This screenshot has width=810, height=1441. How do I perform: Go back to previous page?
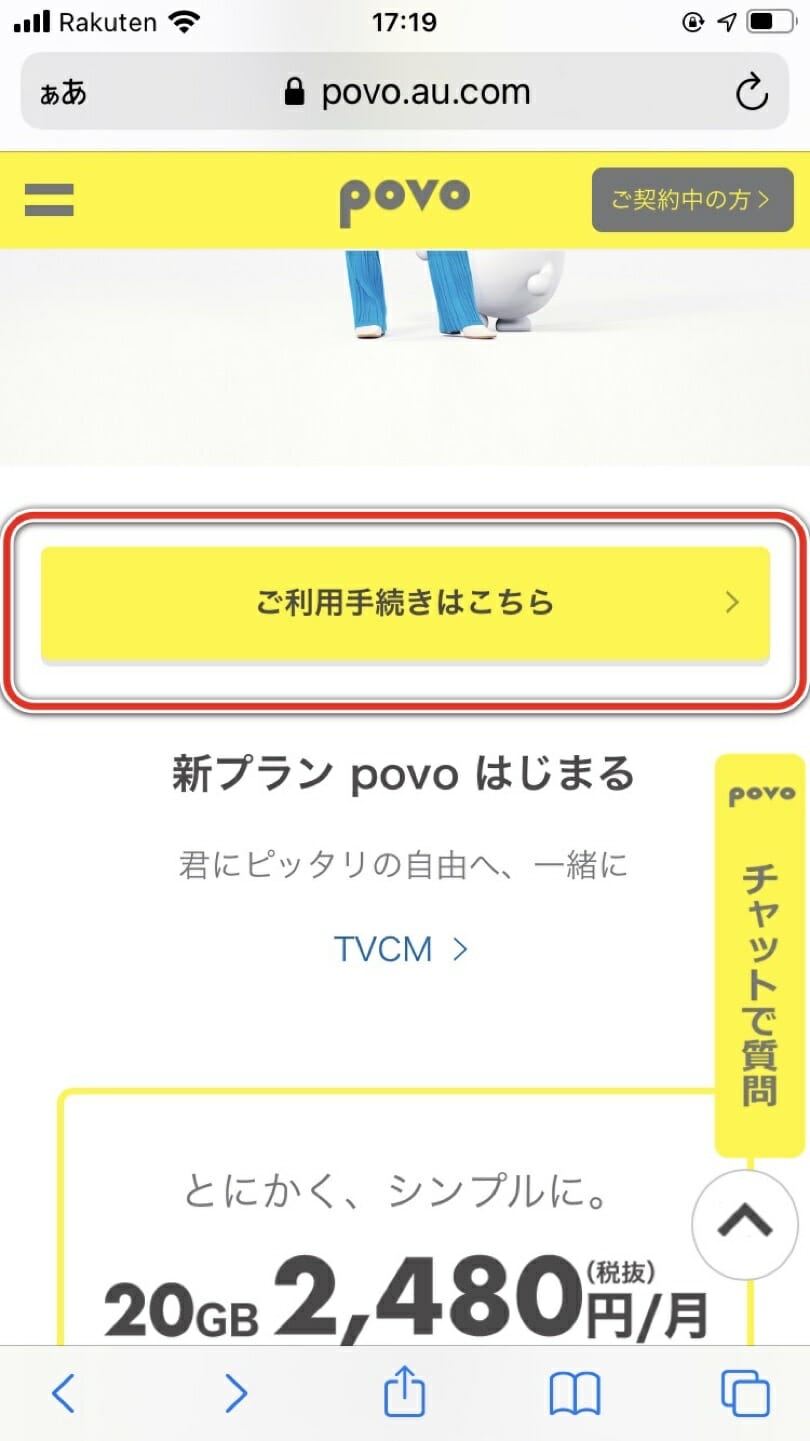click(63, 1392)
